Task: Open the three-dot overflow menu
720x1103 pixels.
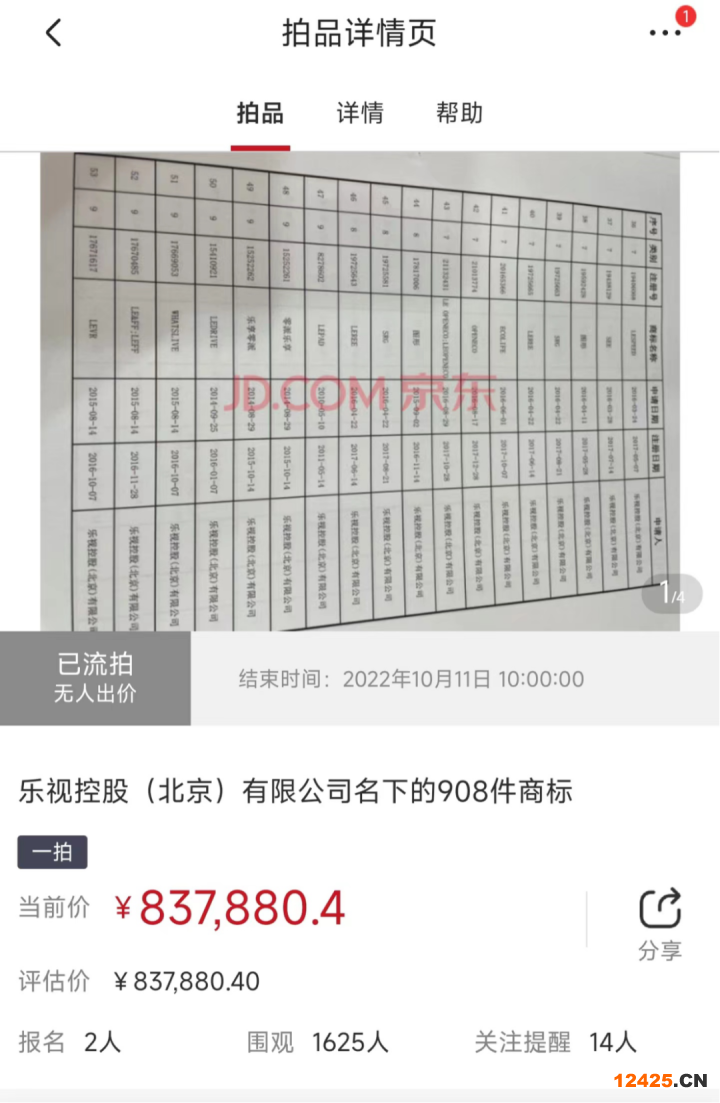Action: coord(665,33)
